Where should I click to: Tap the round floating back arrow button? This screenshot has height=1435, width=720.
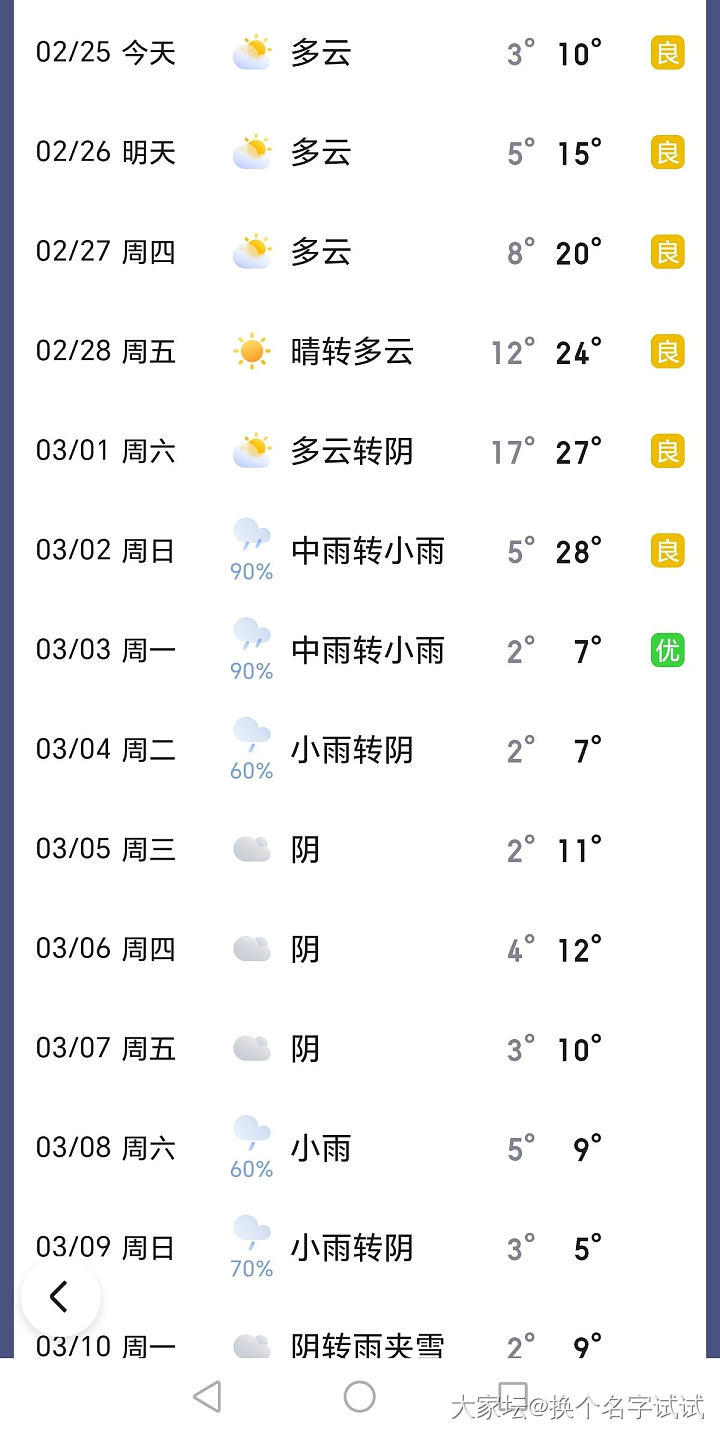point(60,1296)
